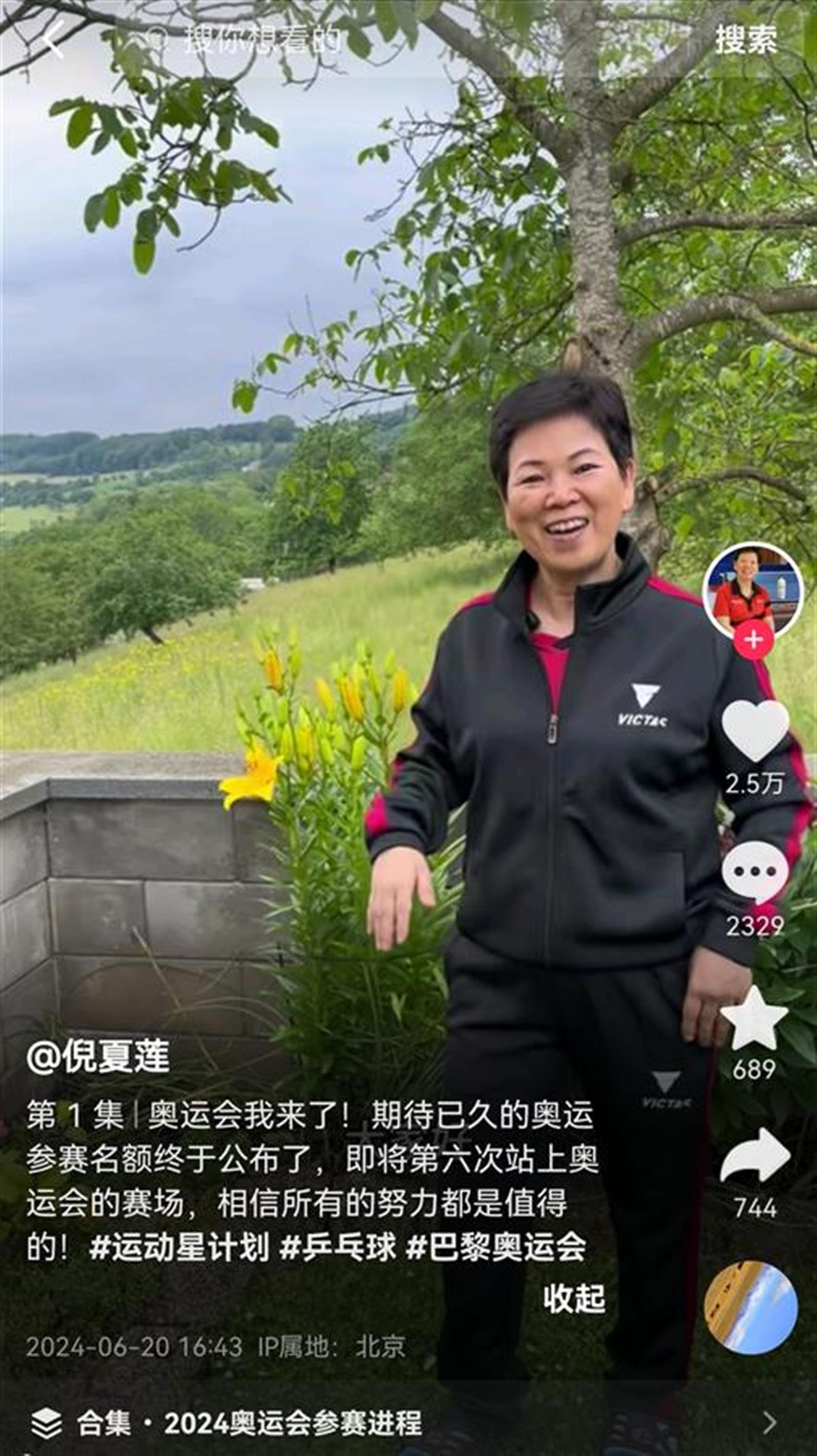
Task: Tap the 搜索 button
Action: click(x=746, y=41)
